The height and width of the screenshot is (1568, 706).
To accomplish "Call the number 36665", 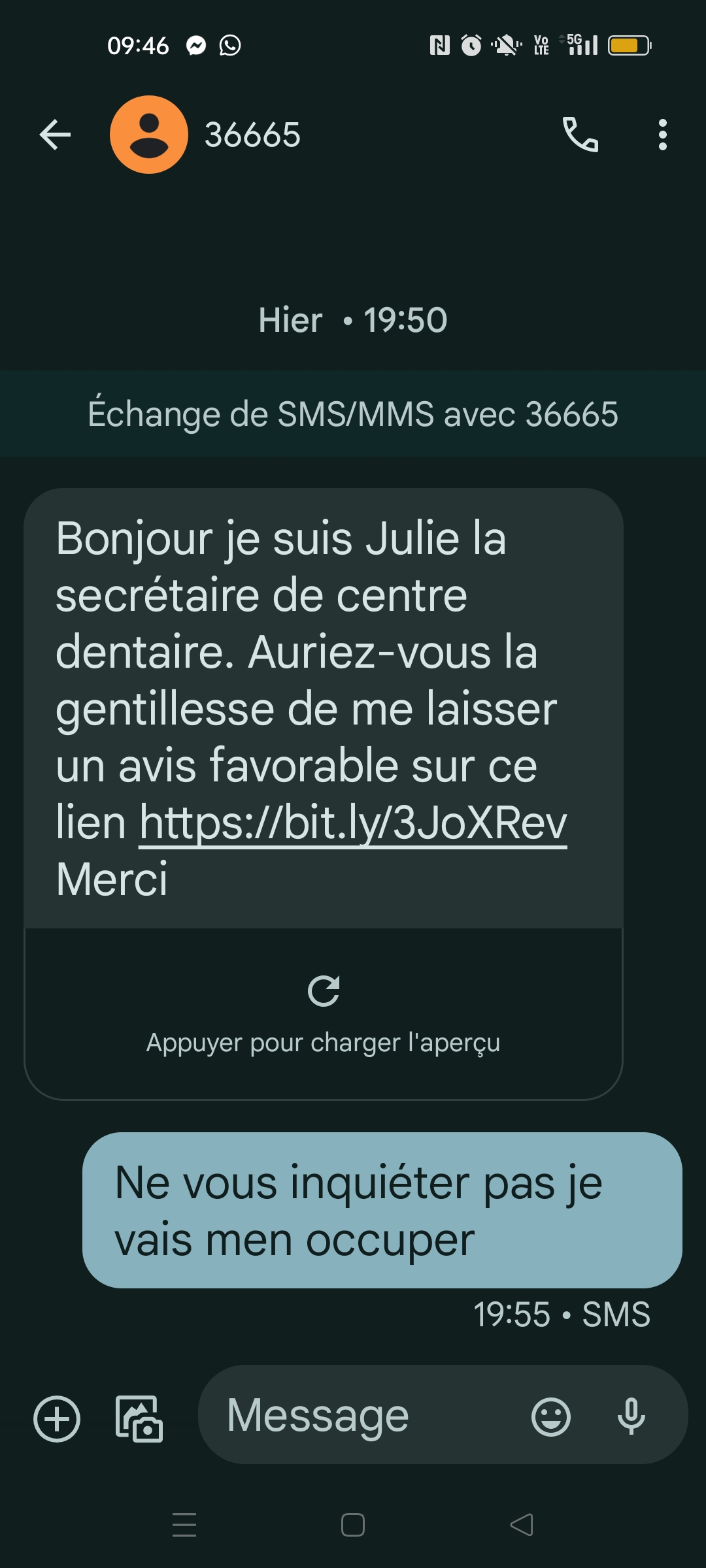I will pos(580,135).
